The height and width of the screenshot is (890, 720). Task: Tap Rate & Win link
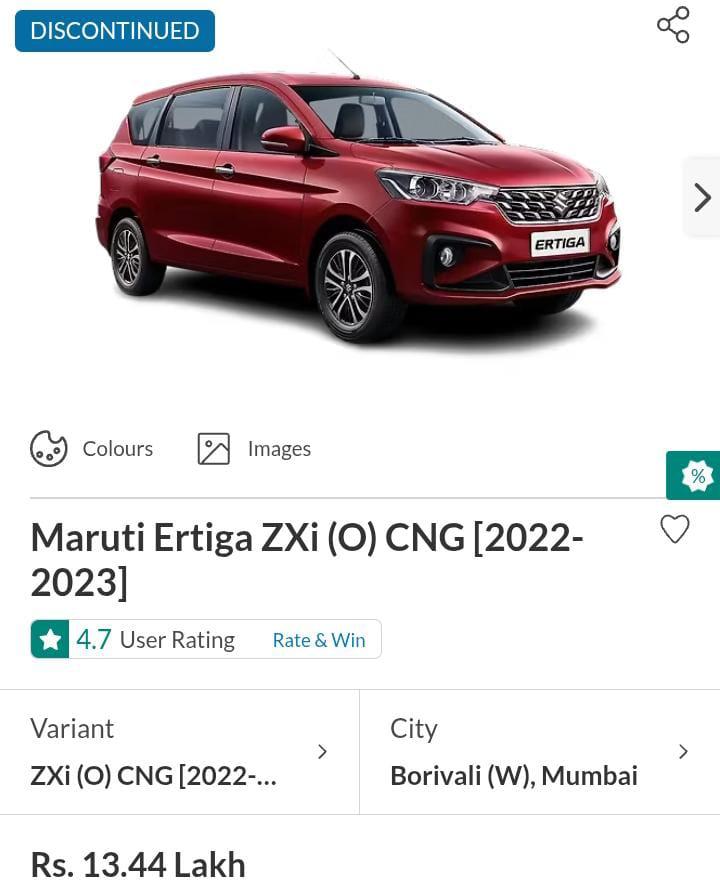point(318,640)
